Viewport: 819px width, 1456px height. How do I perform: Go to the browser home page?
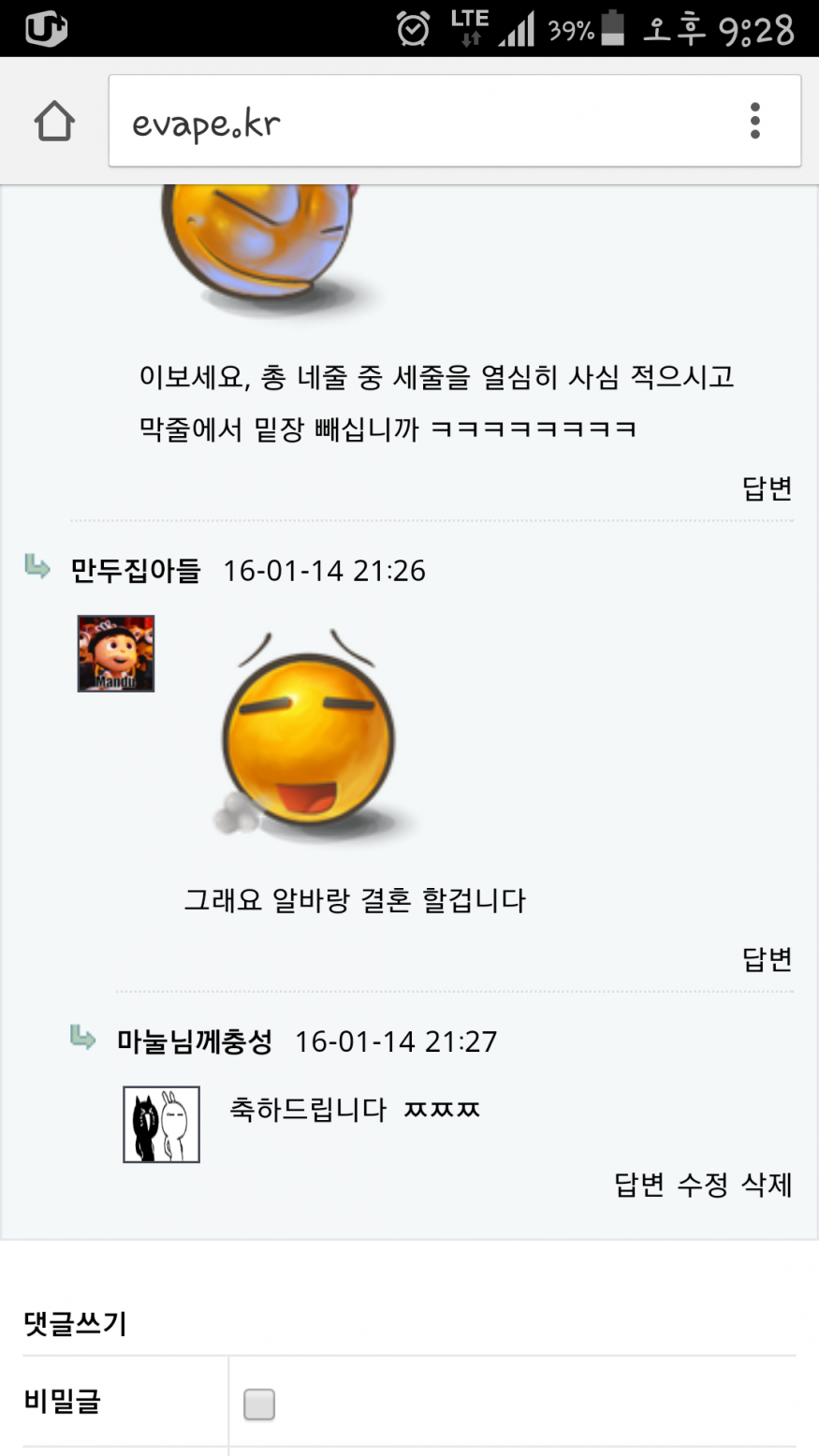pyautogui.click(x=54, y=121)
